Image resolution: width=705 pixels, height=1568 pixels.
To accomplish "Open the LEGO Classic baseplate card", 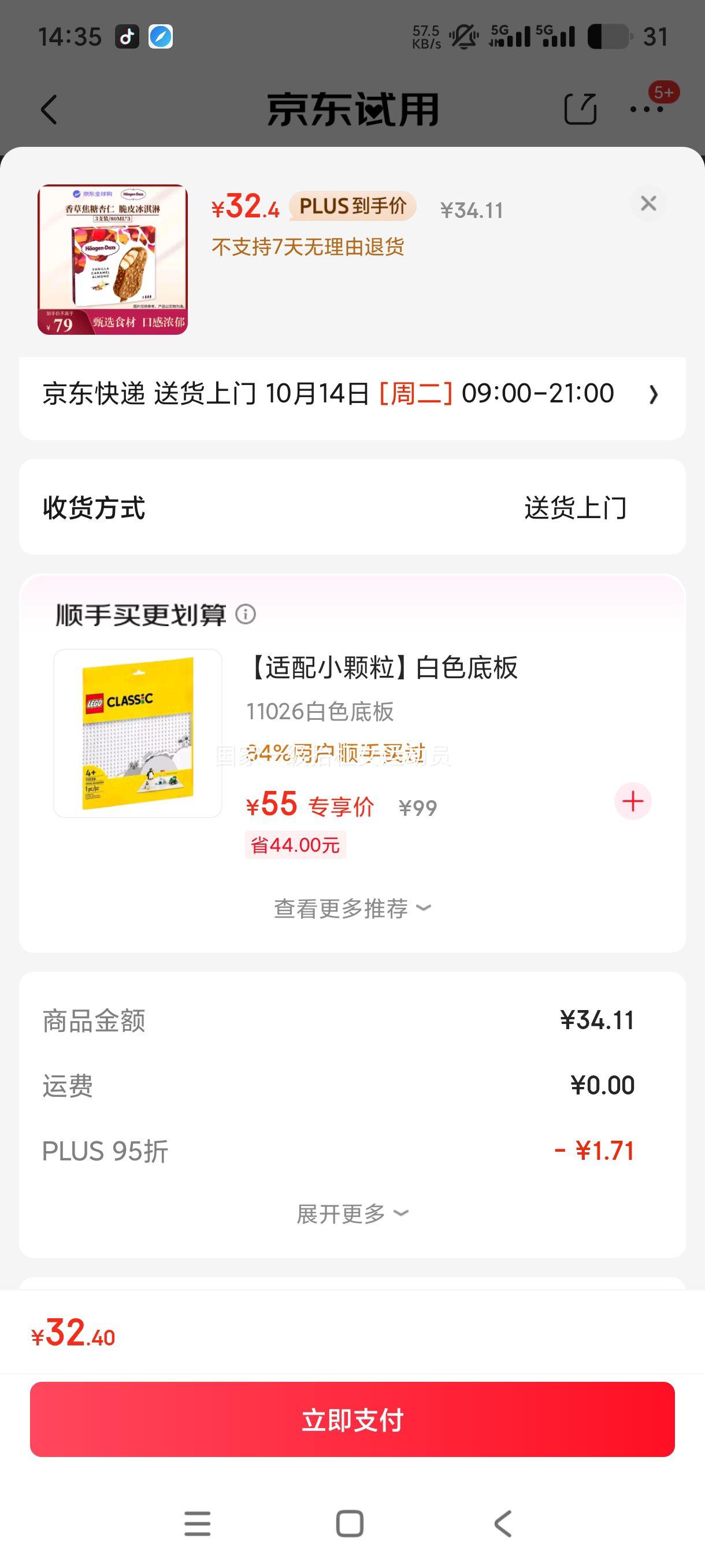I will click(138, 733).
